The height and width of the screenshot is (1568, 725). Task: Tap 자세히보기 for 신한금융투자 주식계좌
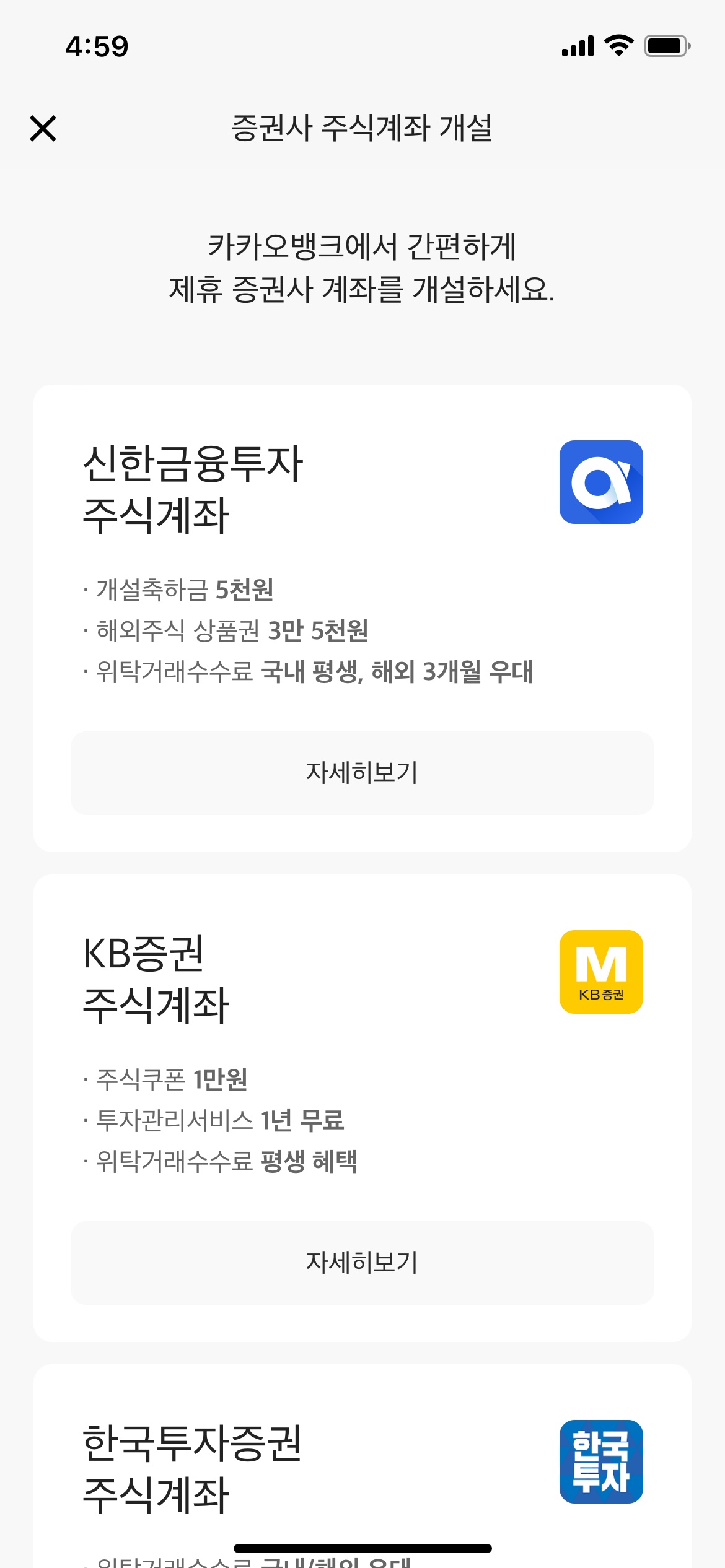pyautogui.click(x=362, y=773)
